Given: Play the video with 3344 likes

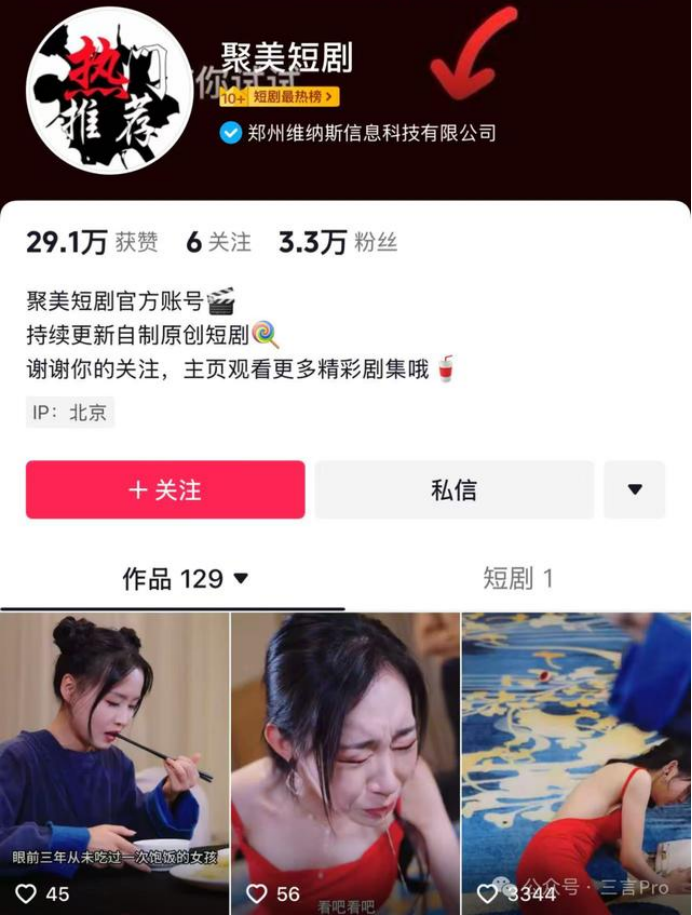Looking at the screenshot, I should pos(576,760).
